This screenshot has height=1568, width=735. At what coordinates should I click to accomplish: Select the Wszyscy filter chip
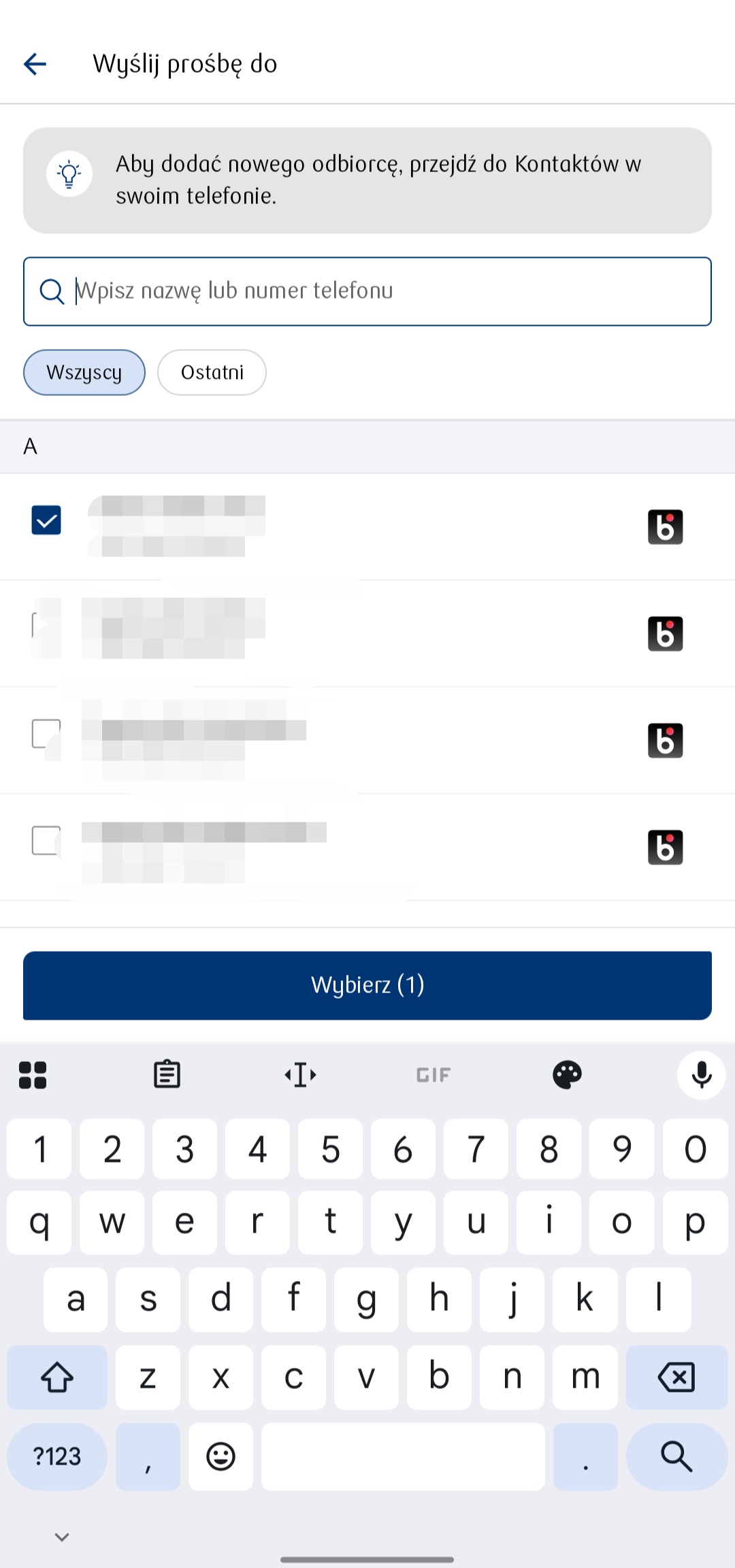[x=84, y=372]
